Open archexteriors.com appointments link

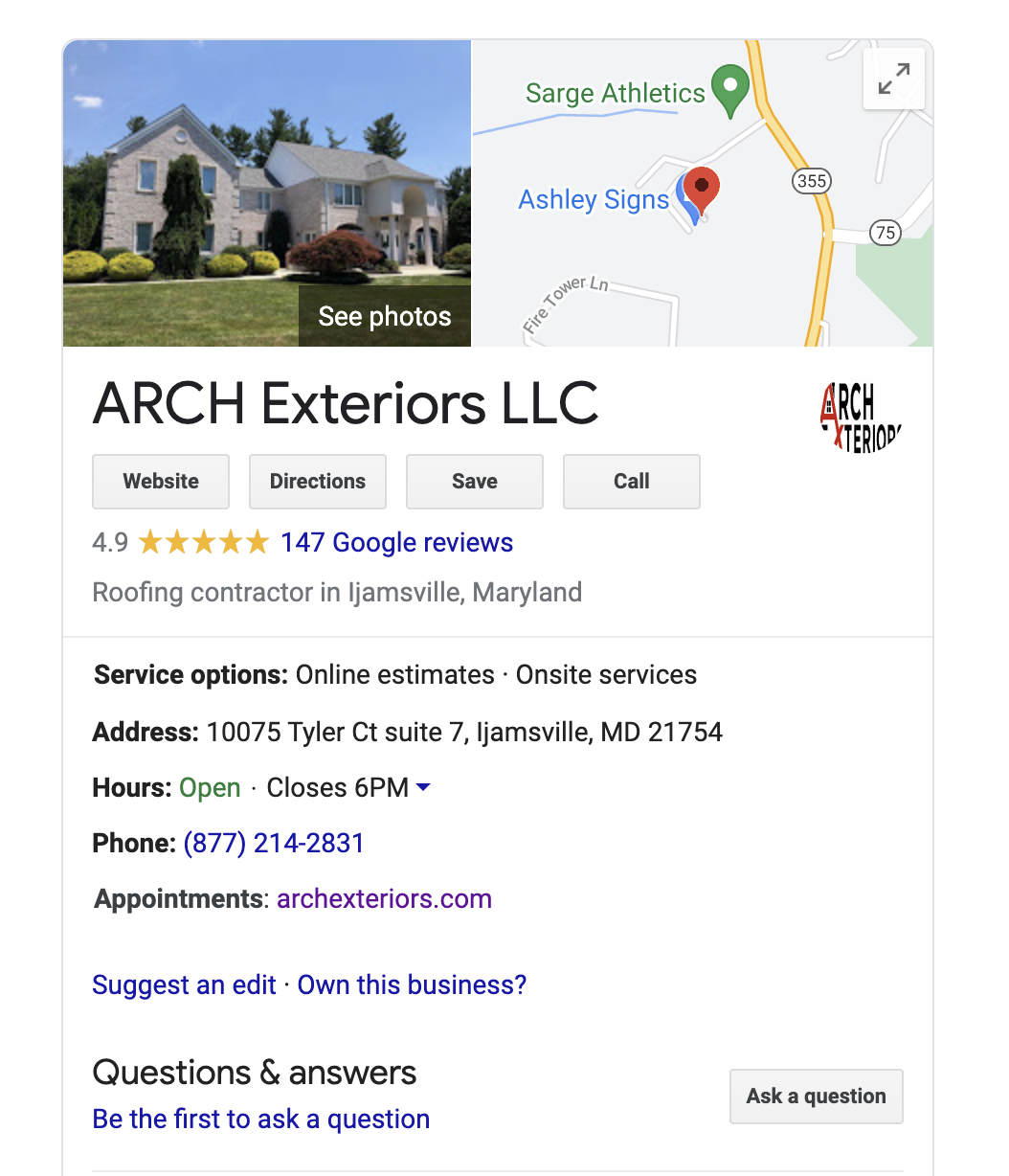[x=384, y=899]
